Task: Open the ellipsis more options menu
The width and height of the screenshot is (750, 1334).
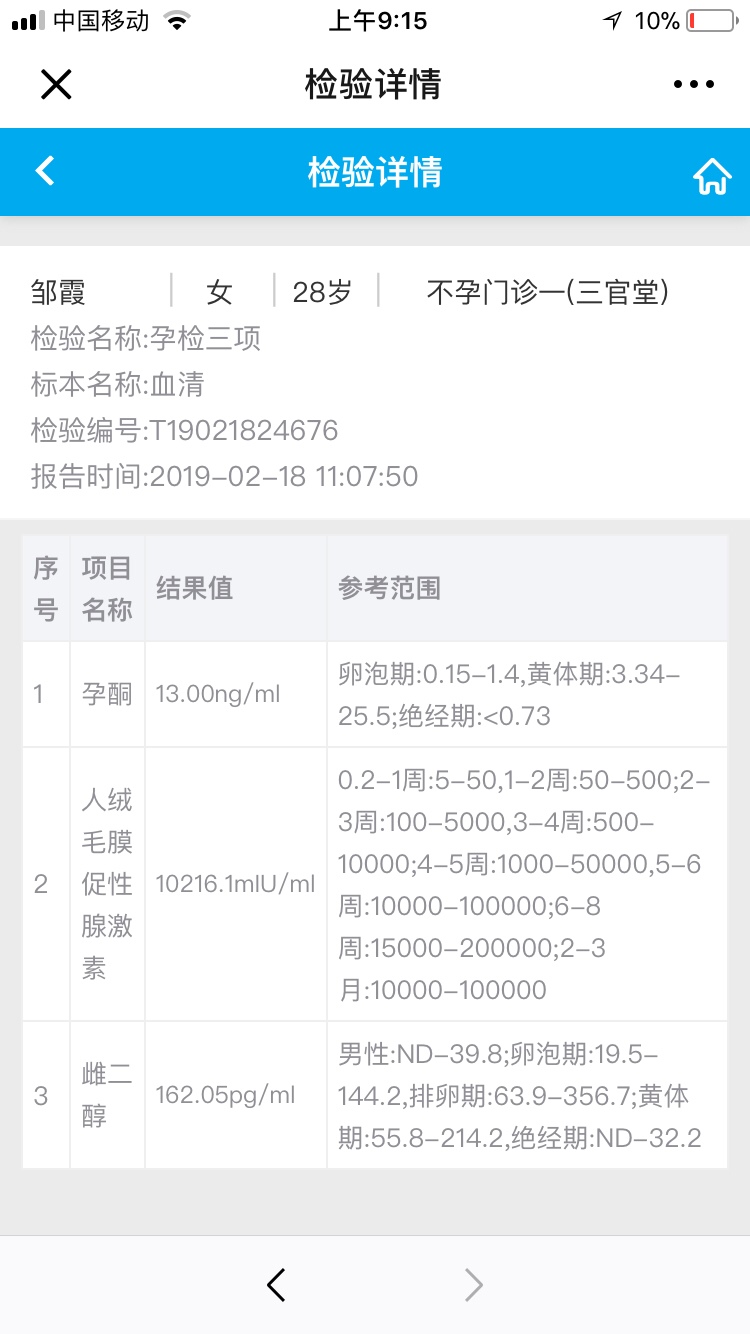Action: click(692, 84)
